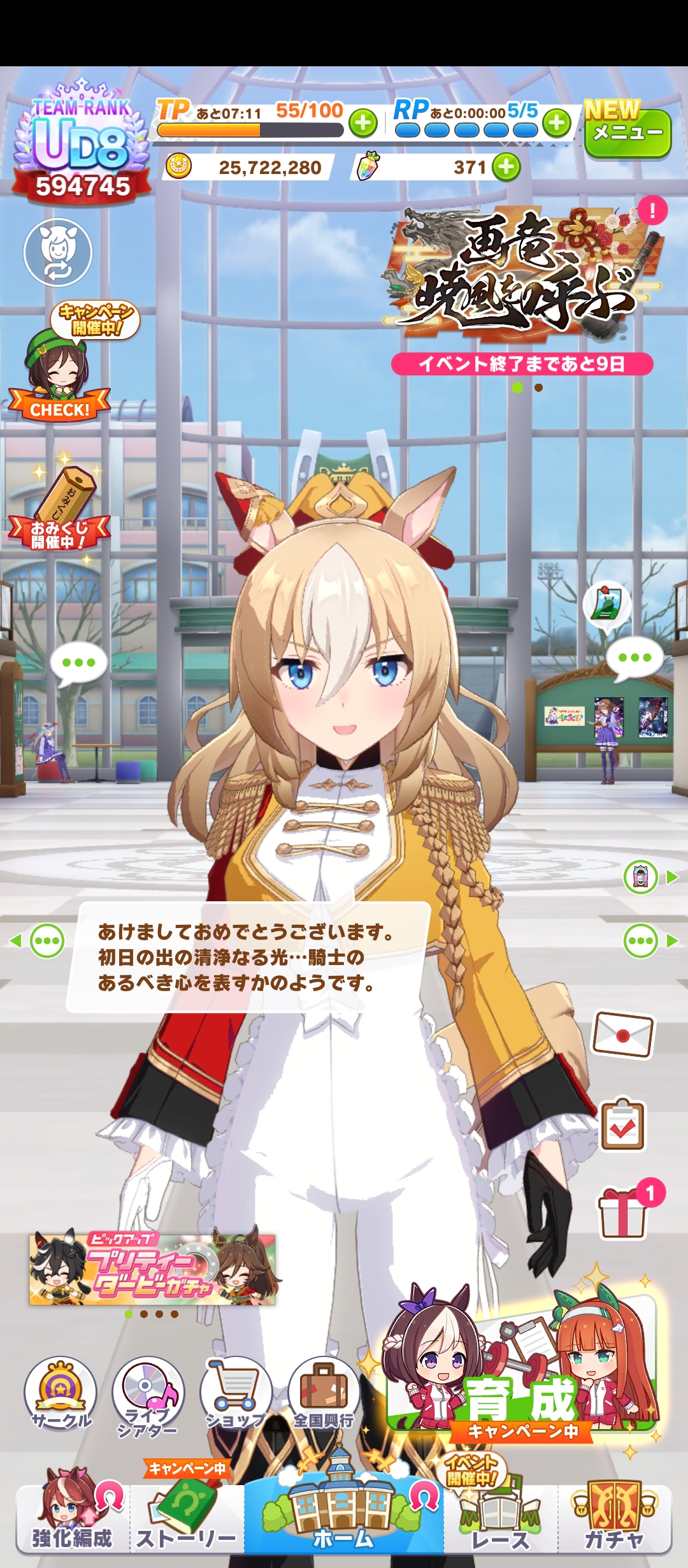The image size is (688, 1568).
Task: Open the missions clipboard icon
Action: 622,1125
